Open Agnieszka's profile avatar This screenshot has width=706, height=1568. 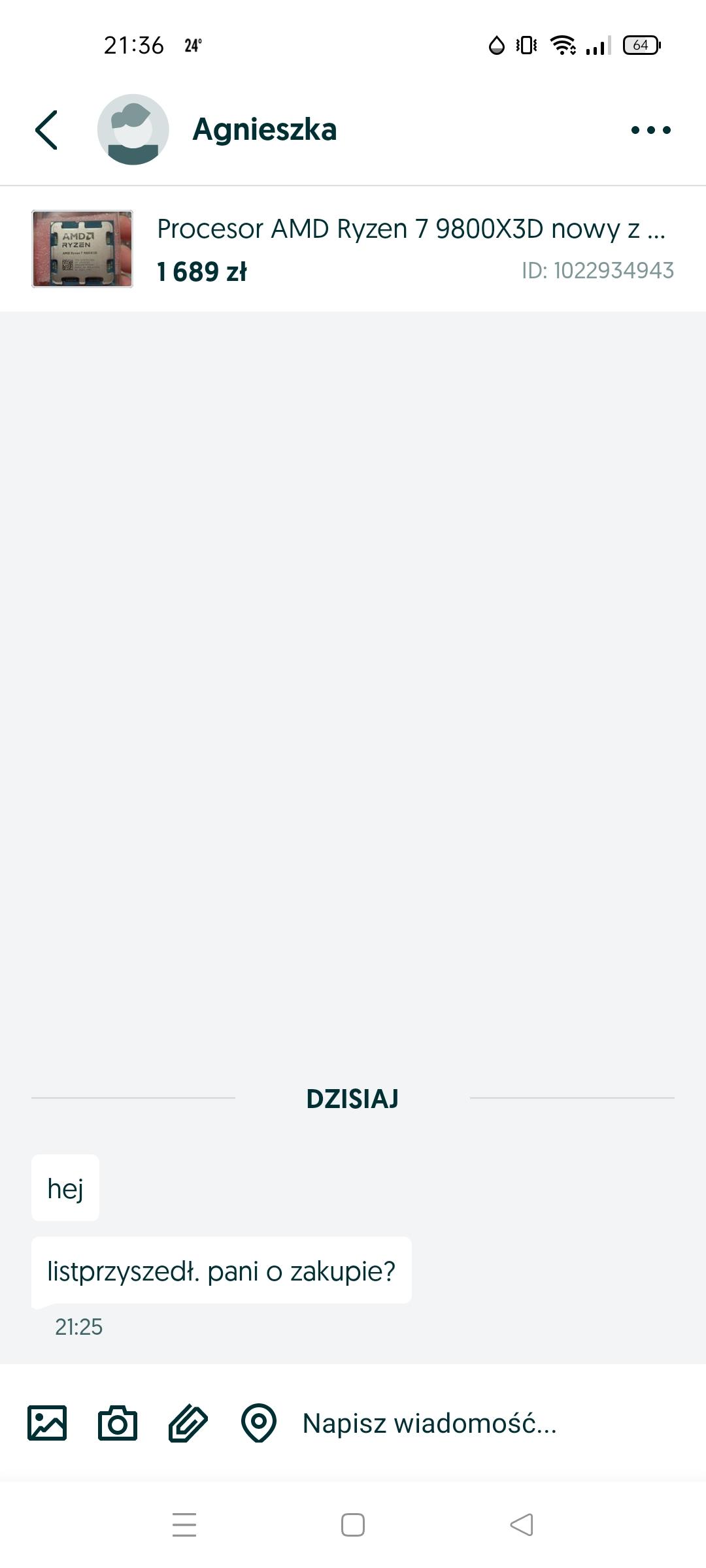coord(133,129)
